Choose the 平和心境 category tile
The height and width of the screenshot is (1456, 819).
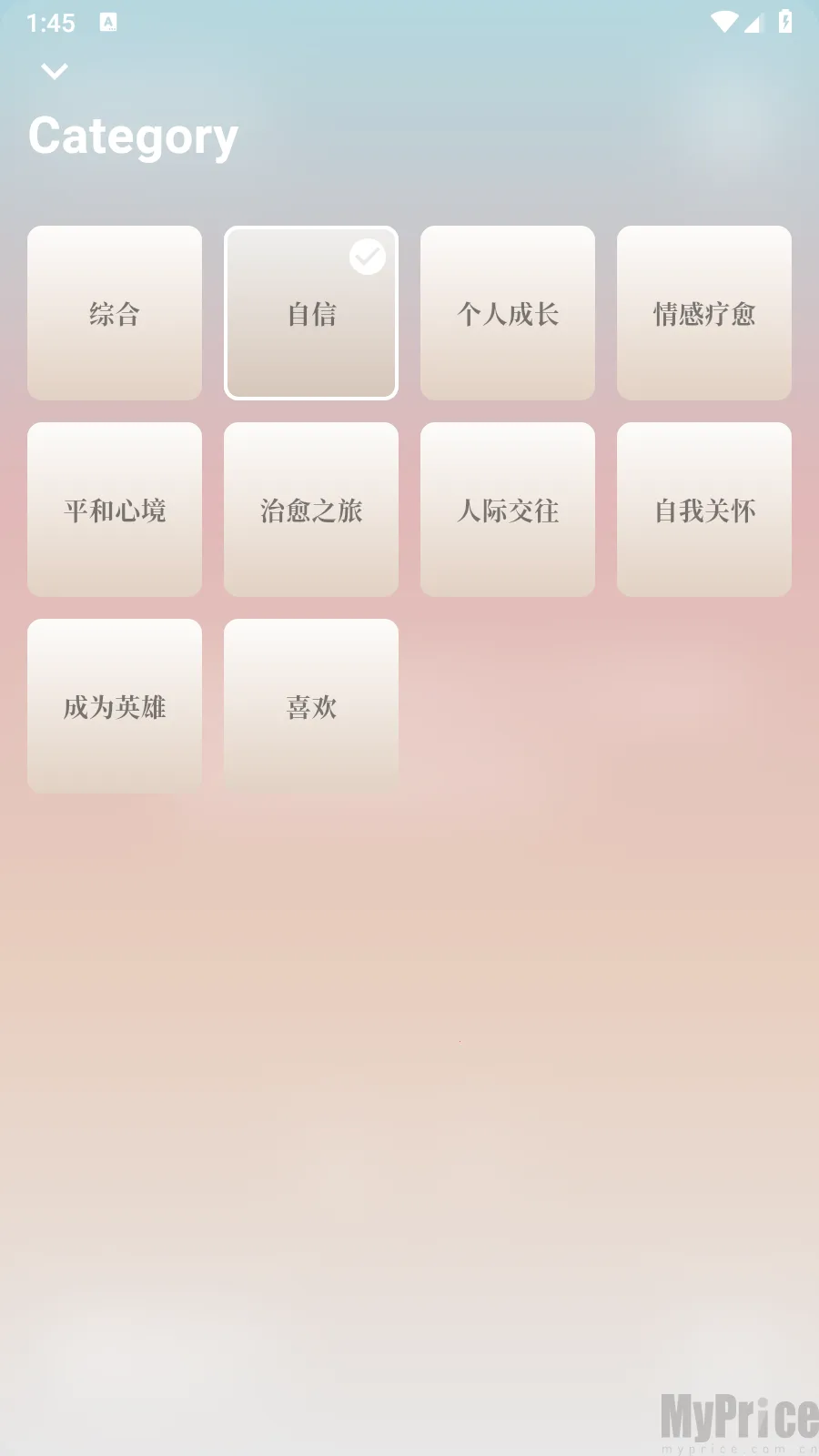[x=114, y=510]
